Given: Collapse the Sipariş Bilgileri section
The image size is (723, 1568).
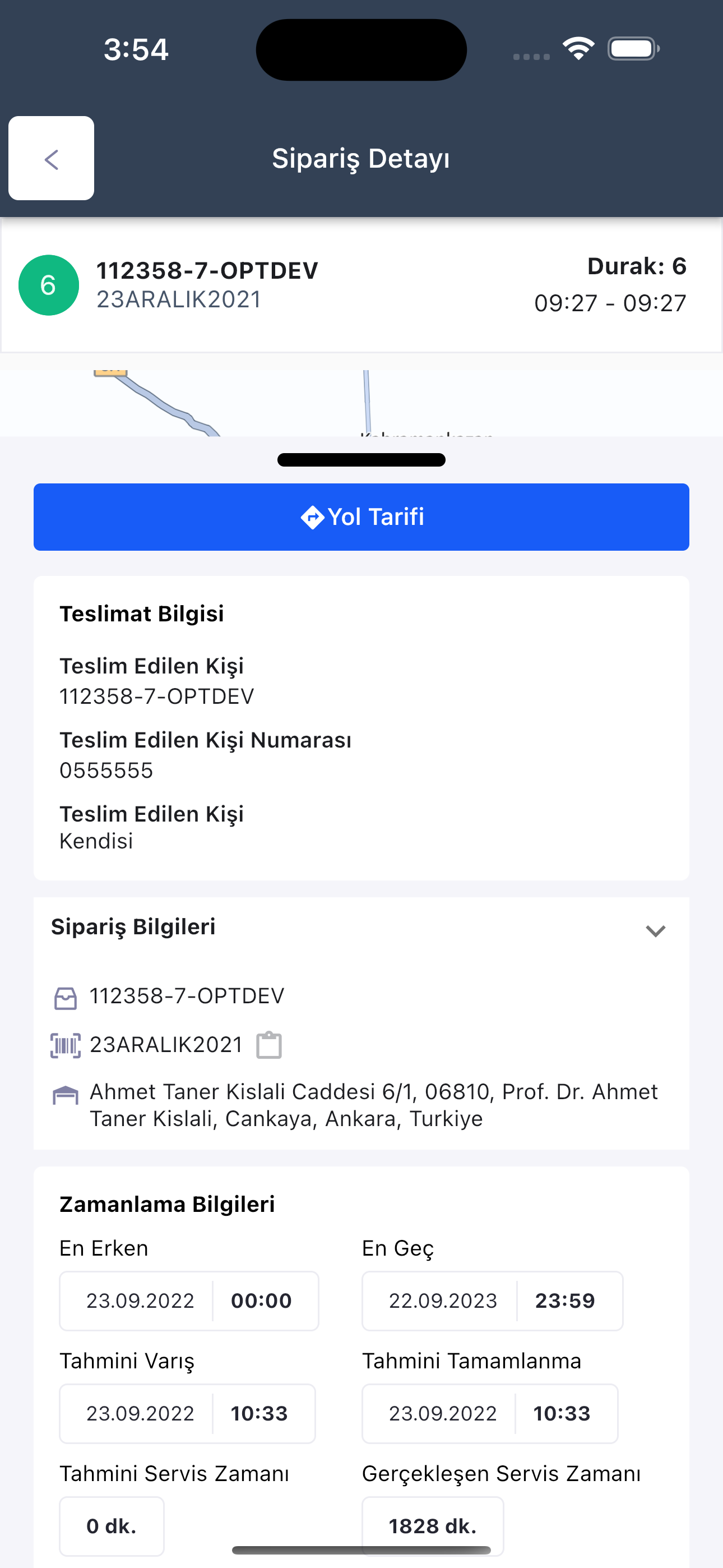Looking at the screenshot, I should [x=655, y=931].
